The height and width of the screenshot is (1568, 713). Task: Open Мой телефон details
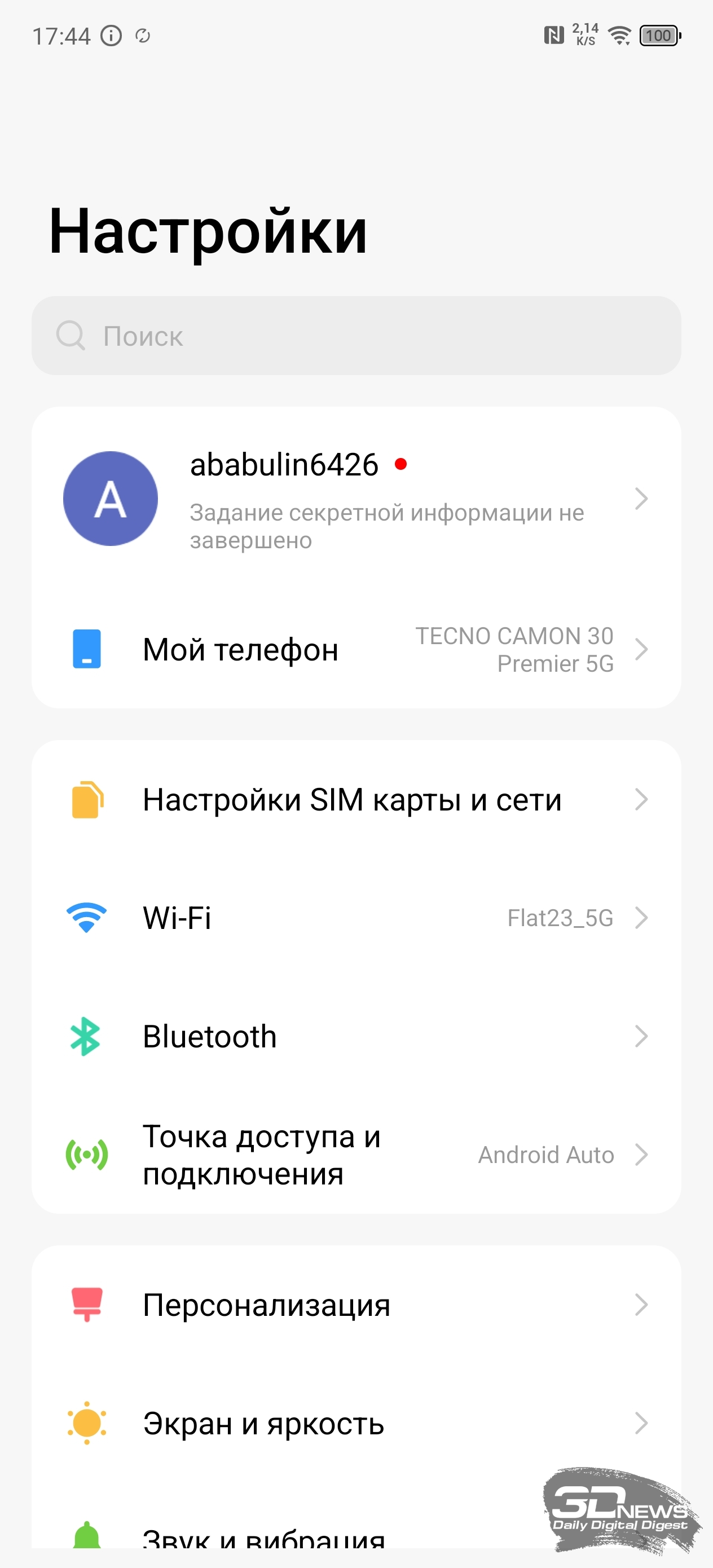click(x=356, y=649)
